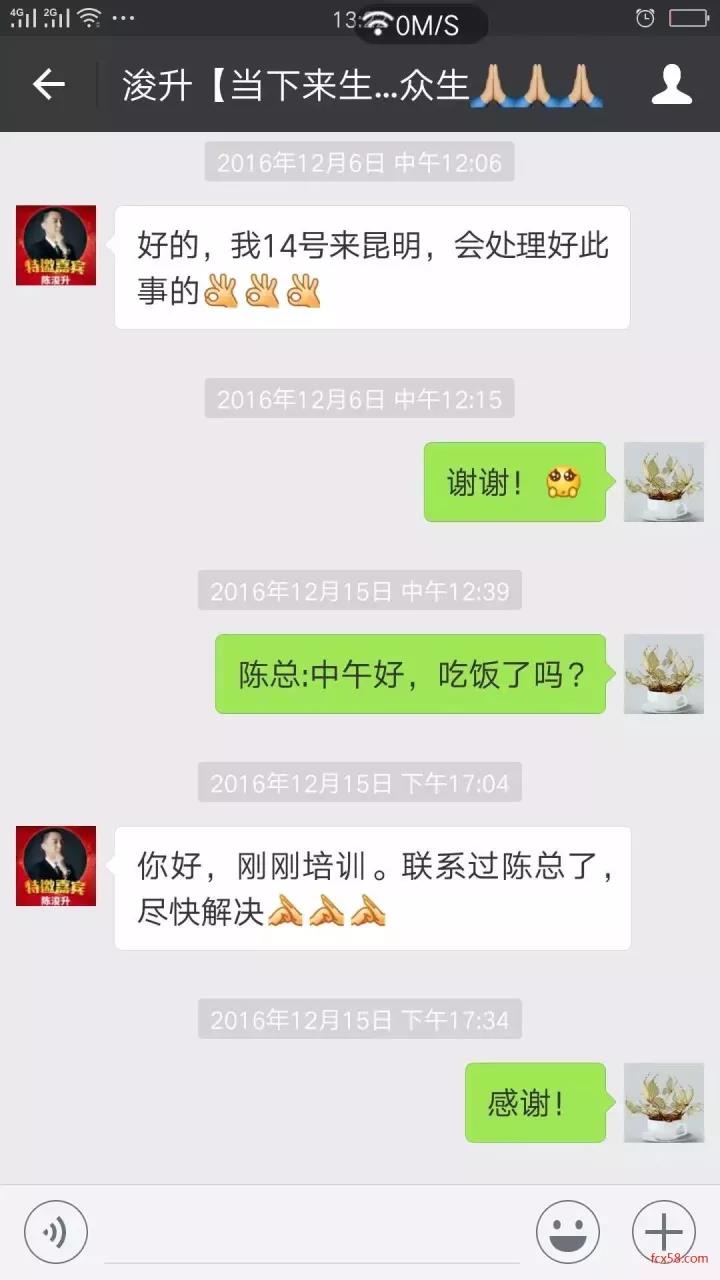The image size is (720, 1280).
Task: Open own avatar beside 陈总:中午好 message
Action: [x=664, y=674]
